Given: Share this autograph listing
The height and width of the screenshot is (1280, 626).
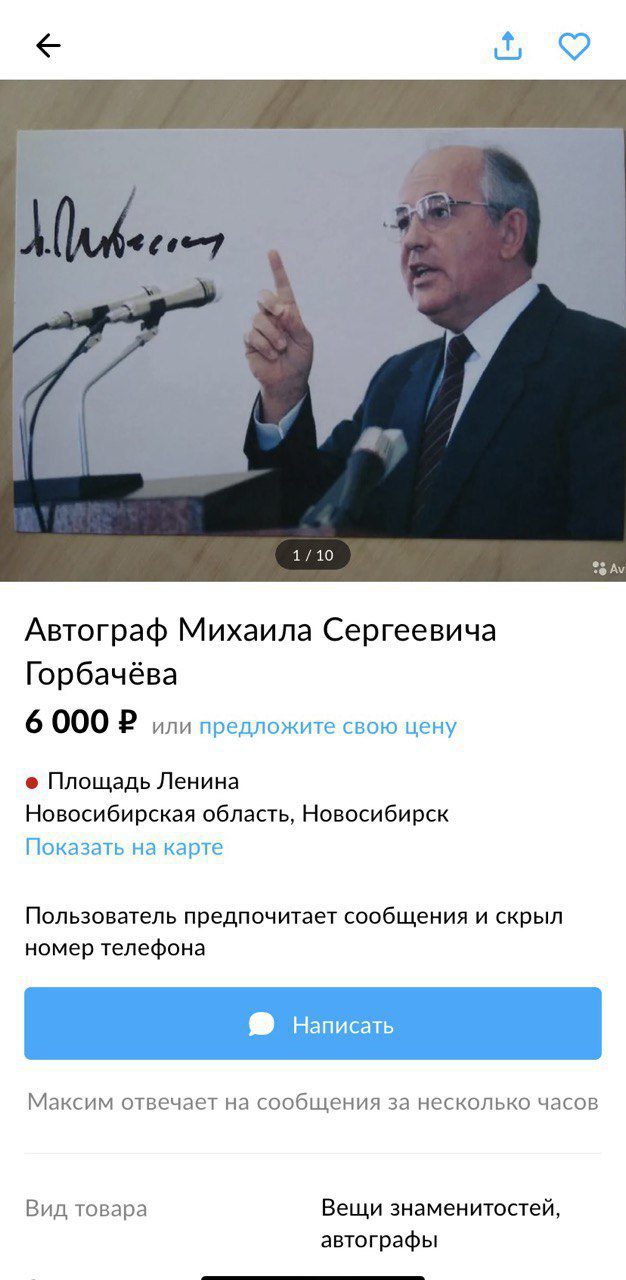Looking at the screenshot, I should [x=508, y=46].
